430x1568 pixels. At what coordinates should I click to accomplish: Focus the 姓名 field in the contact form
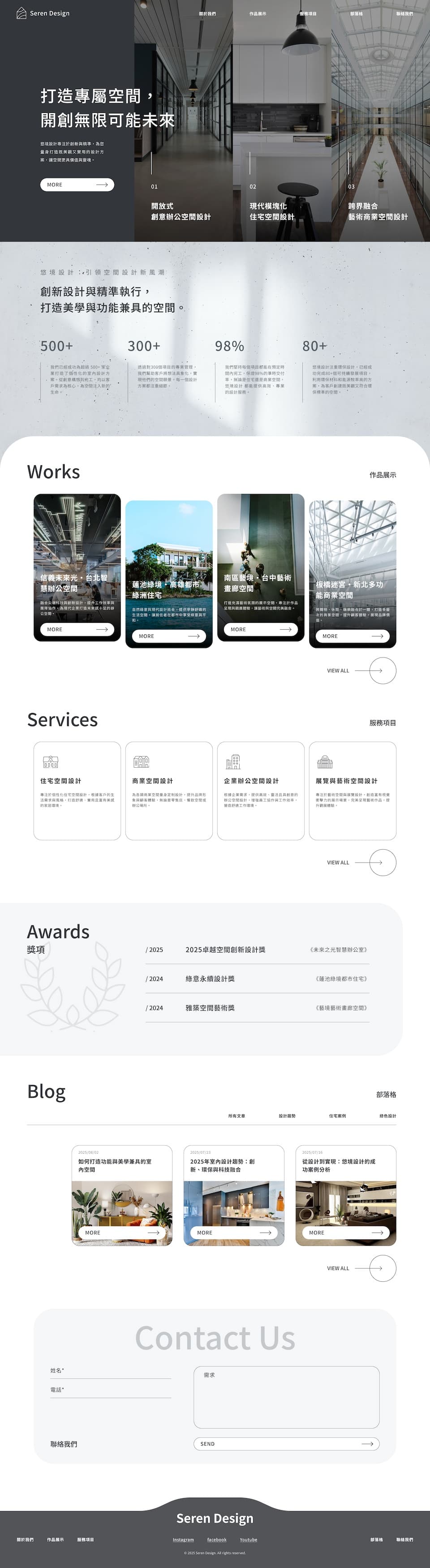[x=110, y=1371]
